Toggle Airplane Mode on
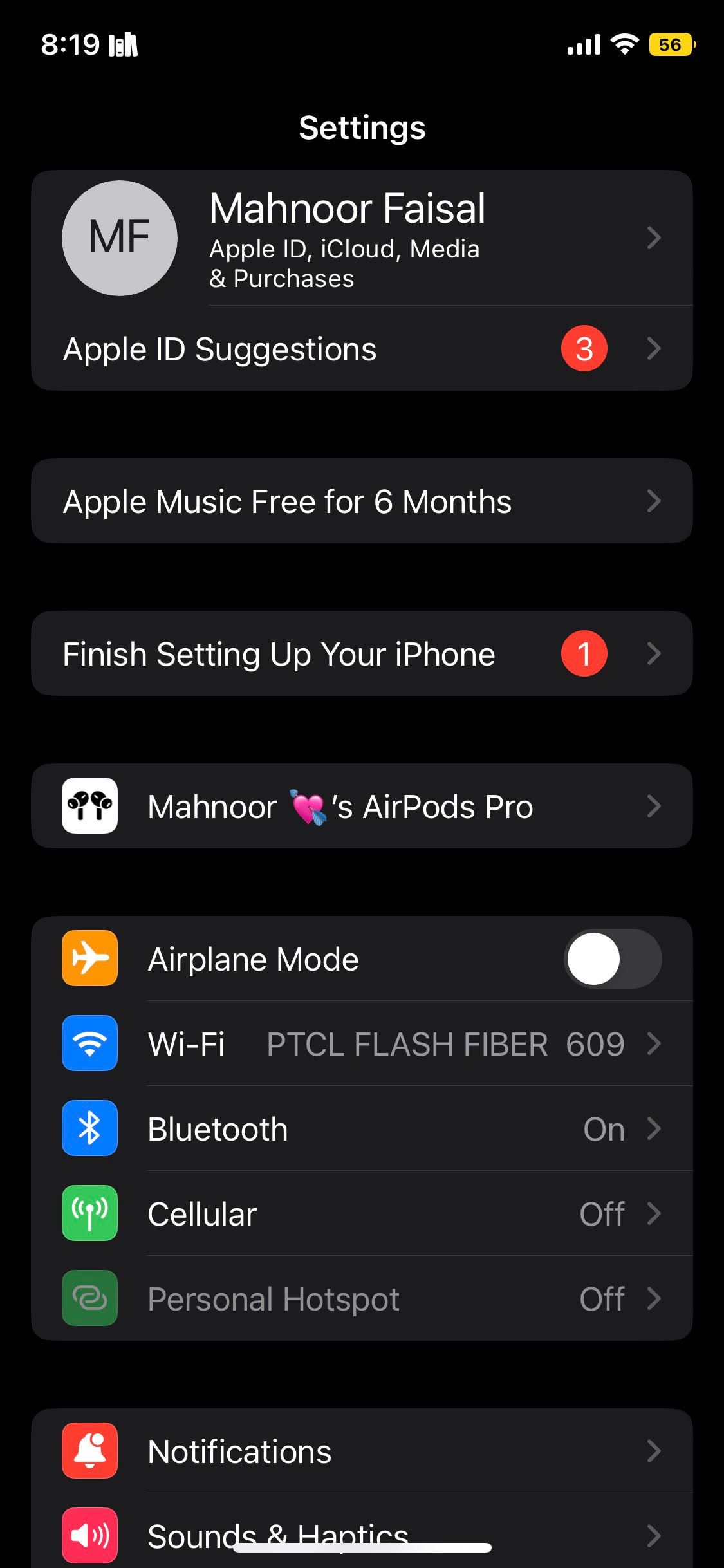Image resolution: width=724 pixels, height=1568 pixels. click(611, 958)
